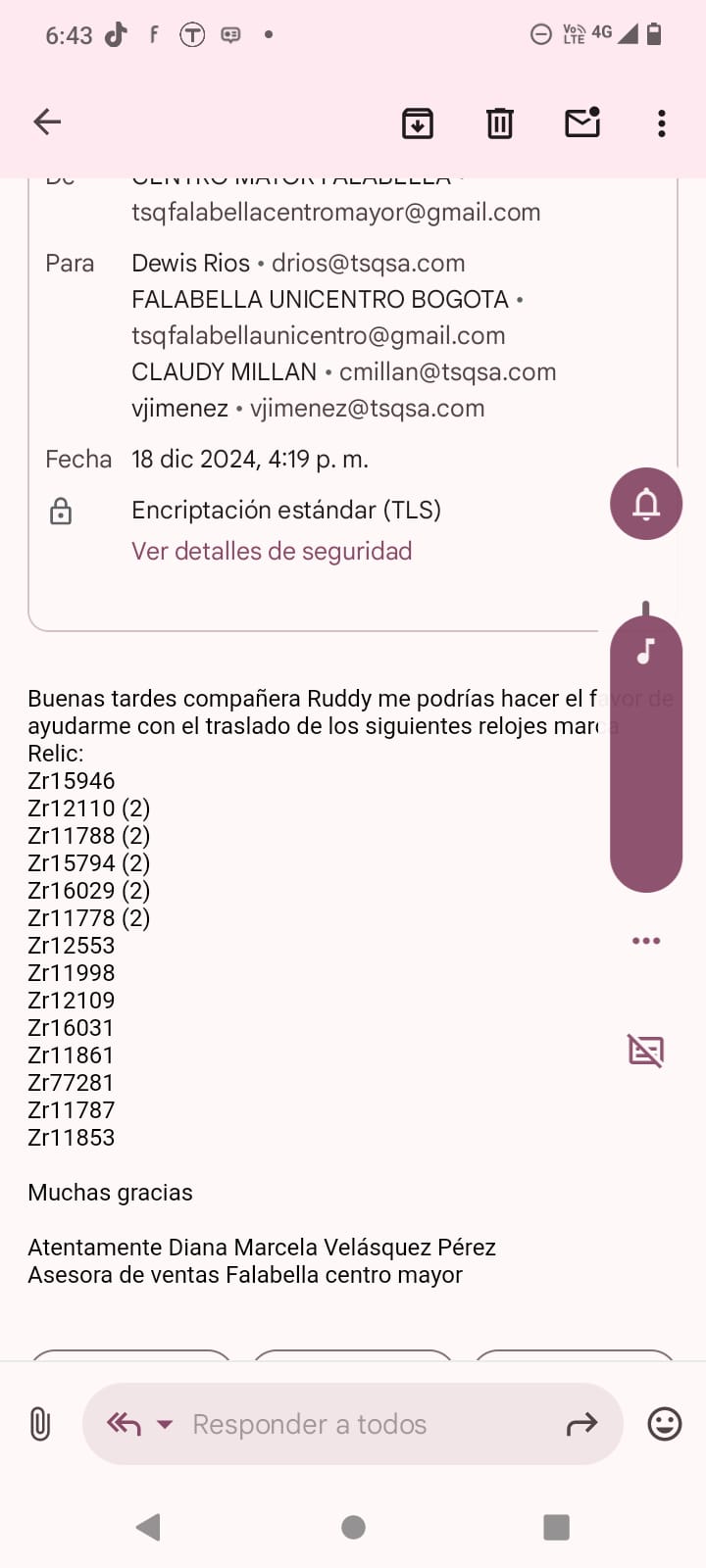The width and height of the screenshot is (706, 1568).
Task: Go back to the inbox
Action: (x=47, y=122)
